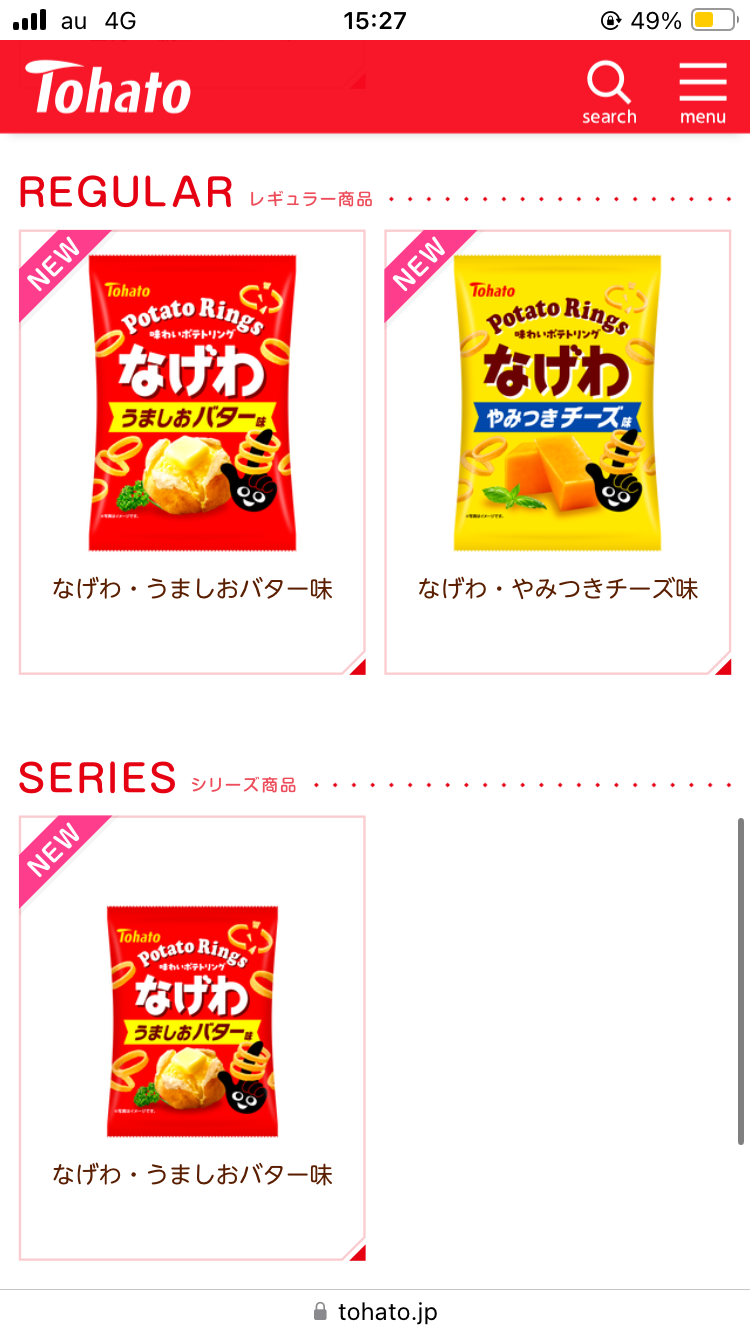
Task: Open なげわ・うましおバター味 card under REGULAR
Action: point(192,452)
